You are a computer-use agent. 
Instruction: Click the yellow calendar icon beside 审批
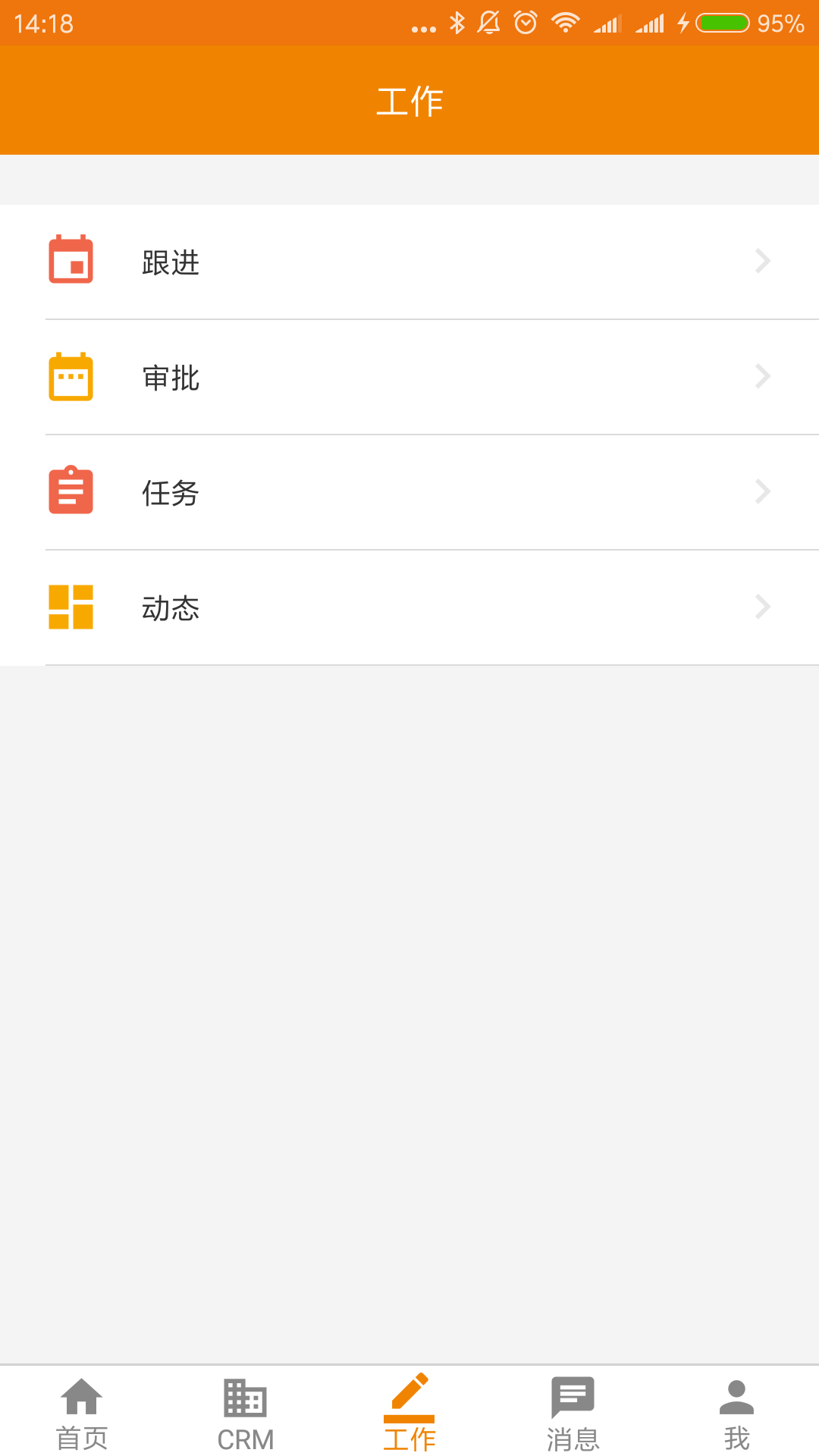coord(71,375)
